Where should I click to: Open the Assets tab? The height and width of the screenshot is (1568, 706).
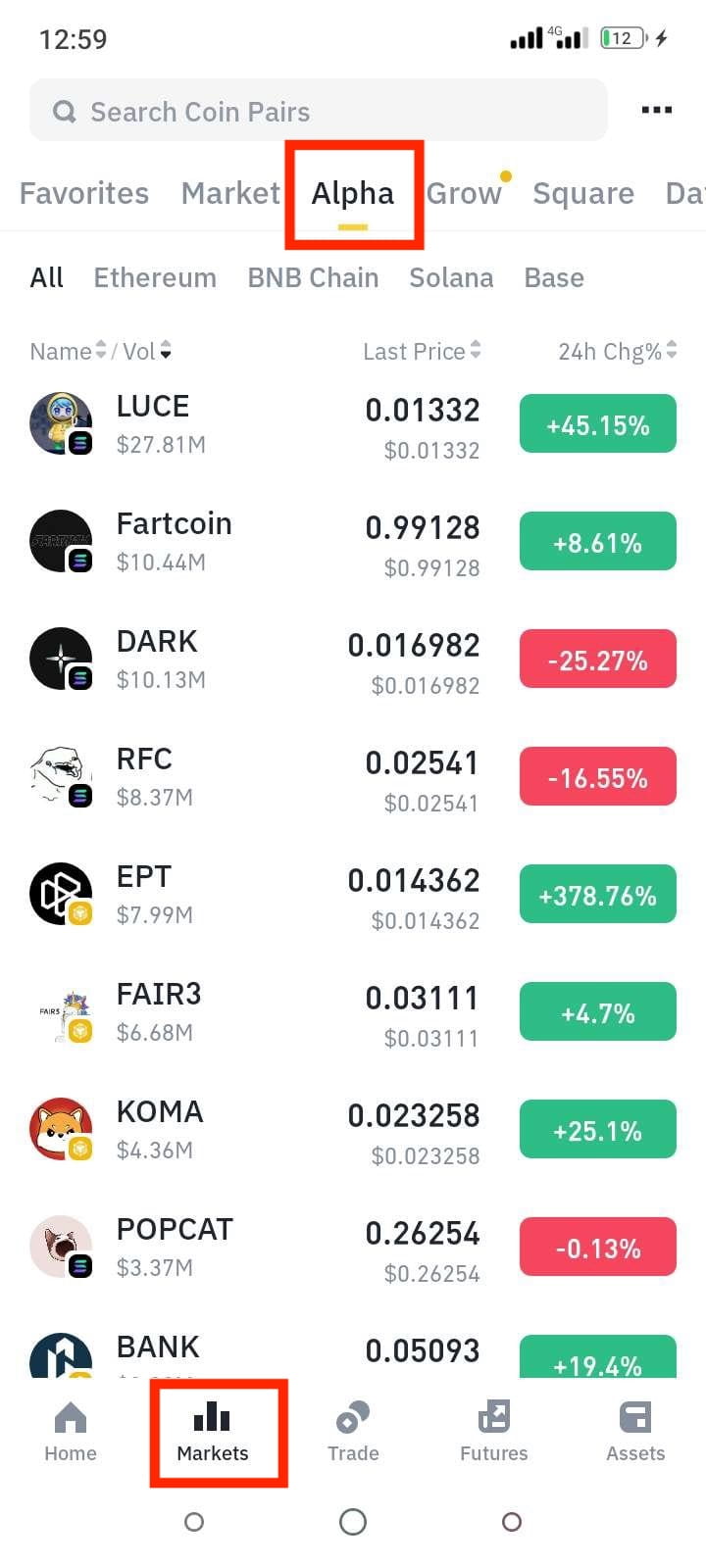tap(635, 1431)
